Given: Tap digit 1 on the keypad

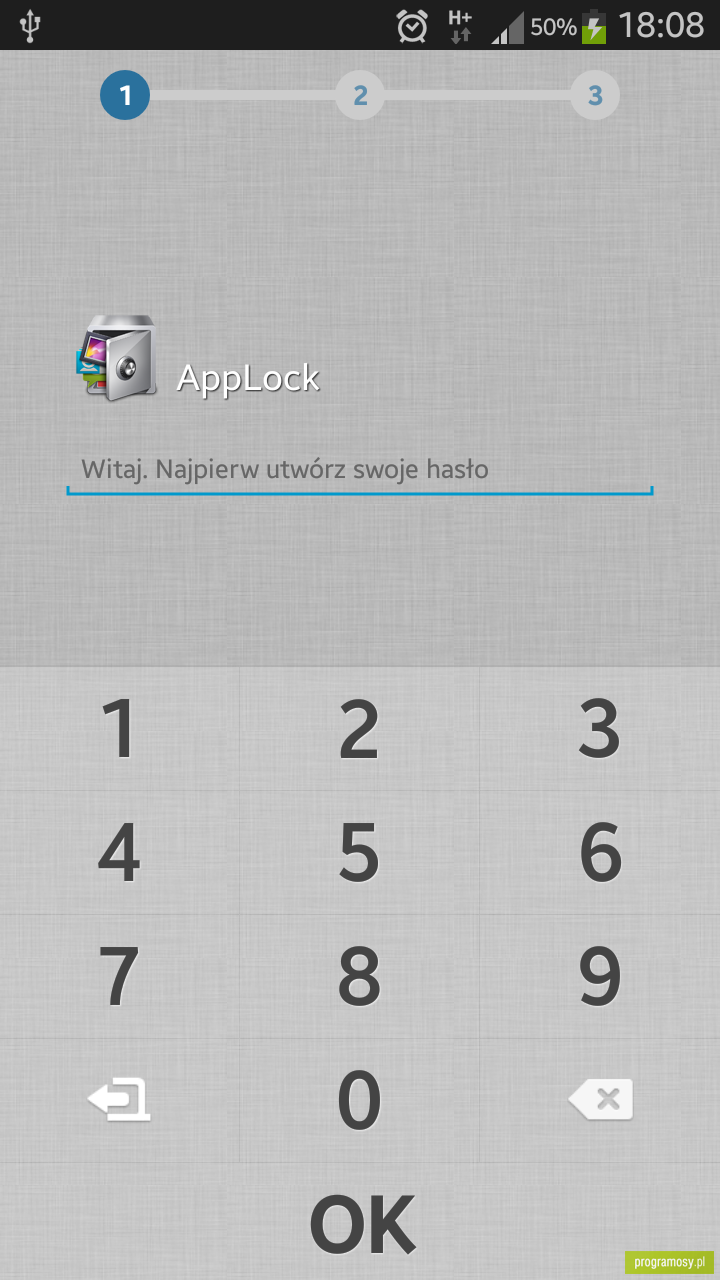Looking at the screenshot, I should [x=120, y=729].
